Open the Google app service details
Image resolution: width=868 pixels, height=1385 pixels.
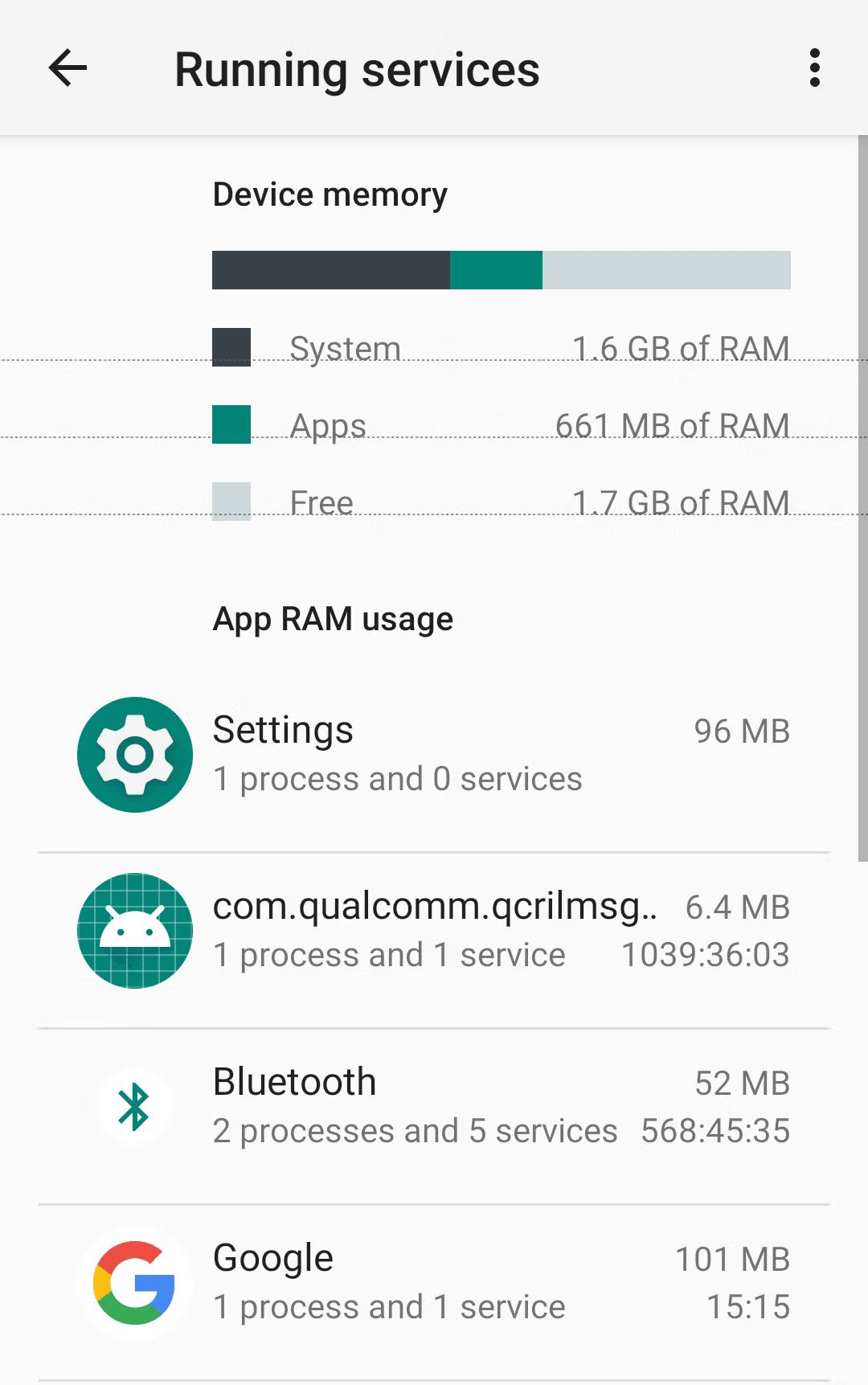(x=434, y=1282)
